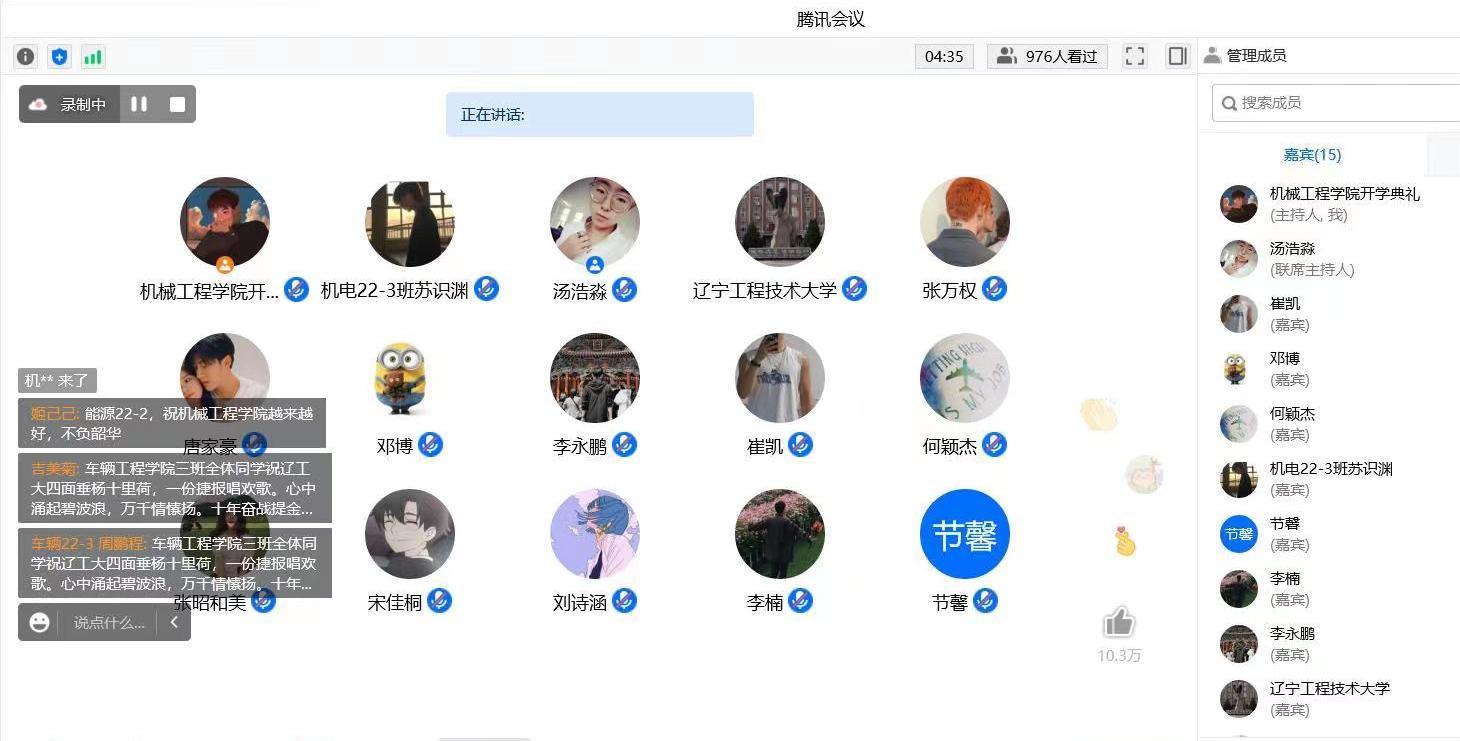
Task: Collapse the chat panel arrow
Action: [x=174, y=622]
